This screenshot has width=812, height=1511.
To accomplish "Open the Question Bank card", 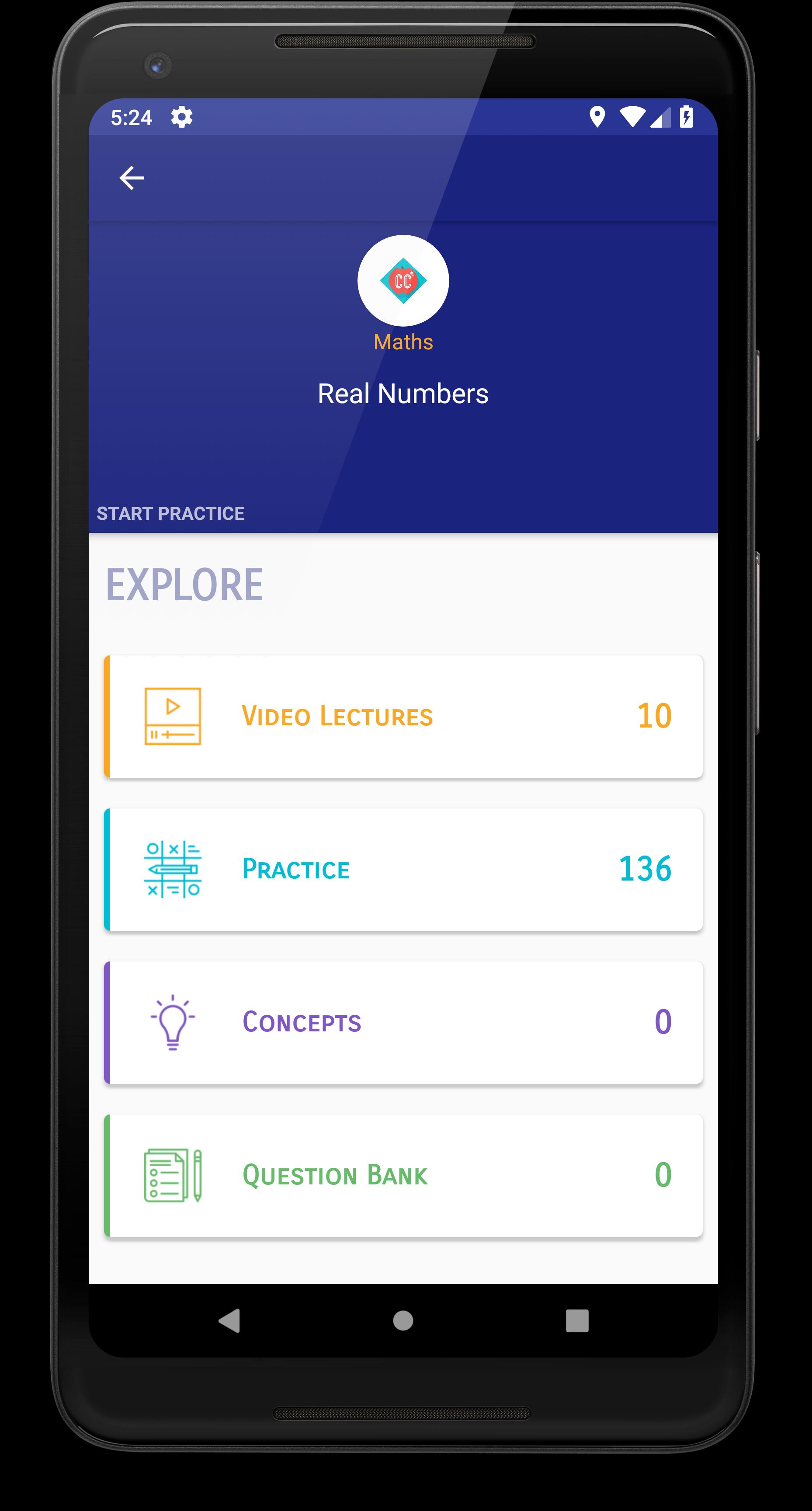I will 403,1176.
